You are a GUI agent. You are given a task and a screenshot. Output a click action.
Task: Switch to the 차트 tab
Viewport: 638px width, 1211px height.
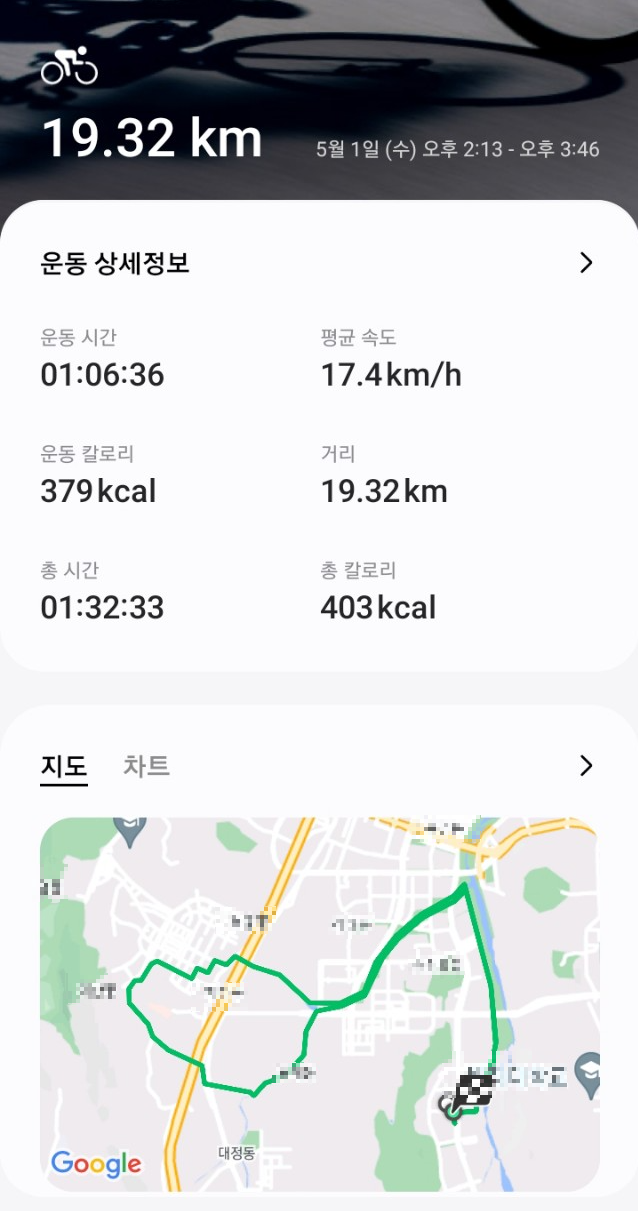pyautogui.click(x=146, y=766)
